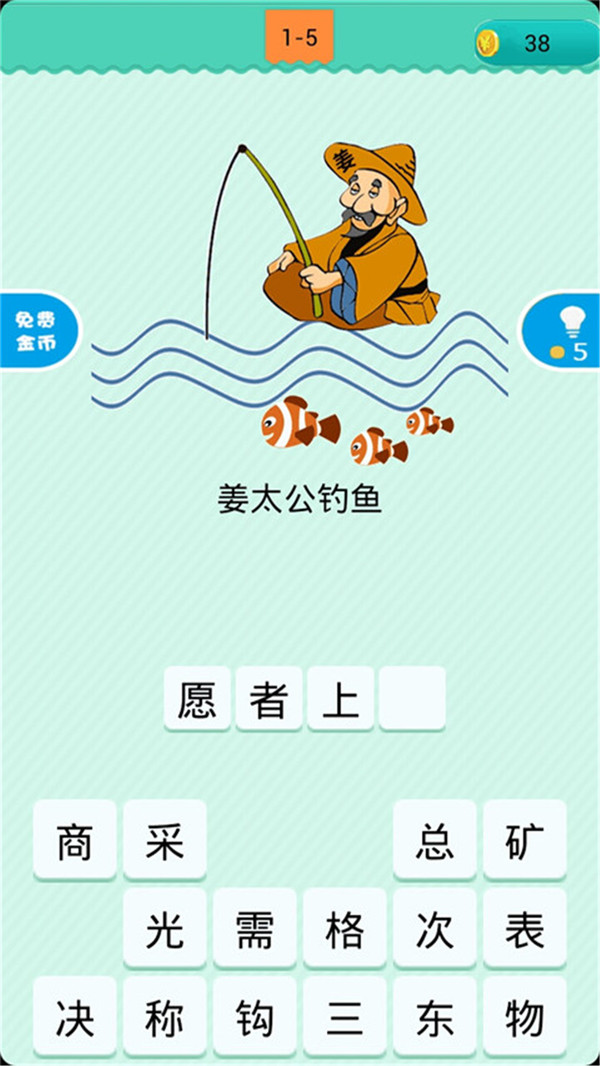Pick the character tile 光

coord(165,929)
